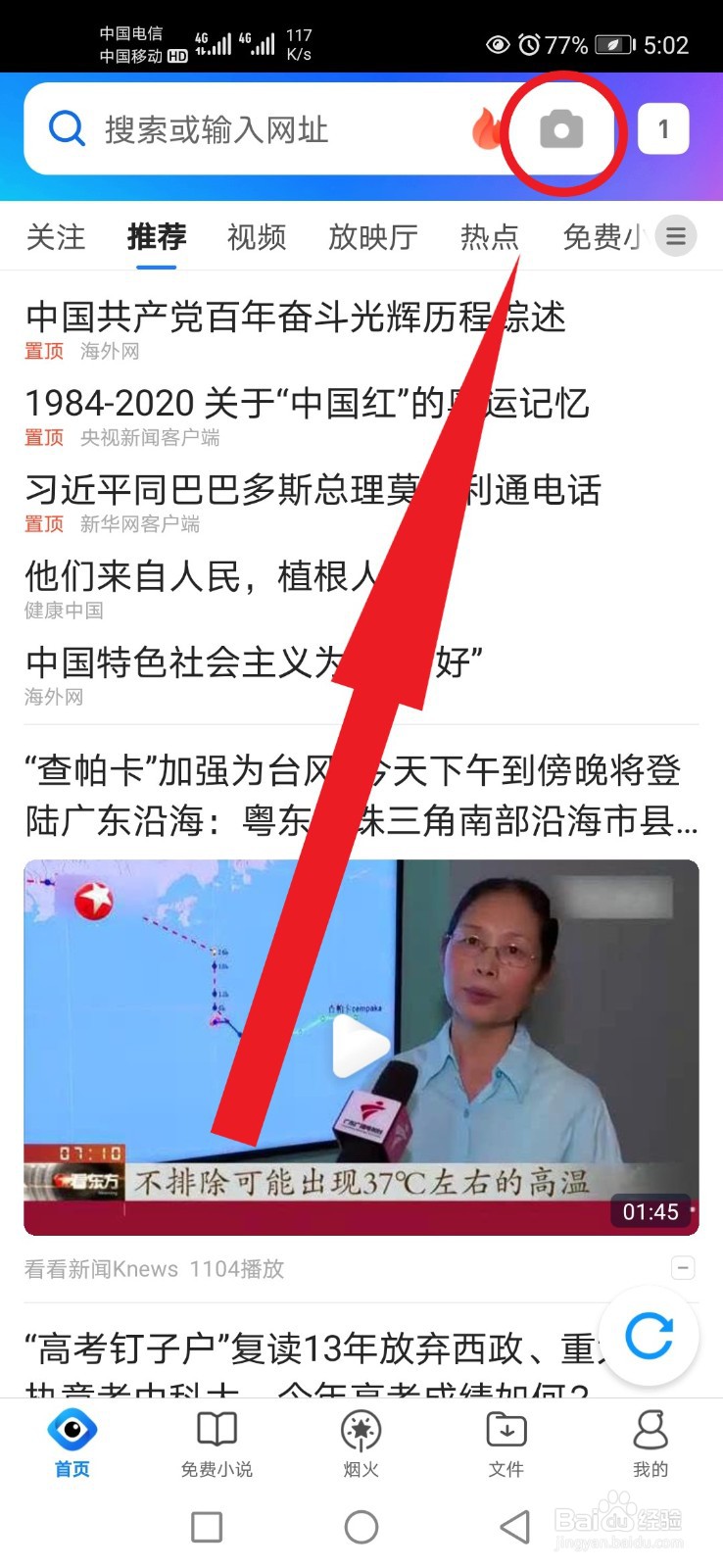Viewport: 723px width, 1568px height.
Task: Open the magnifier search icon
Action: pos(65,128)
